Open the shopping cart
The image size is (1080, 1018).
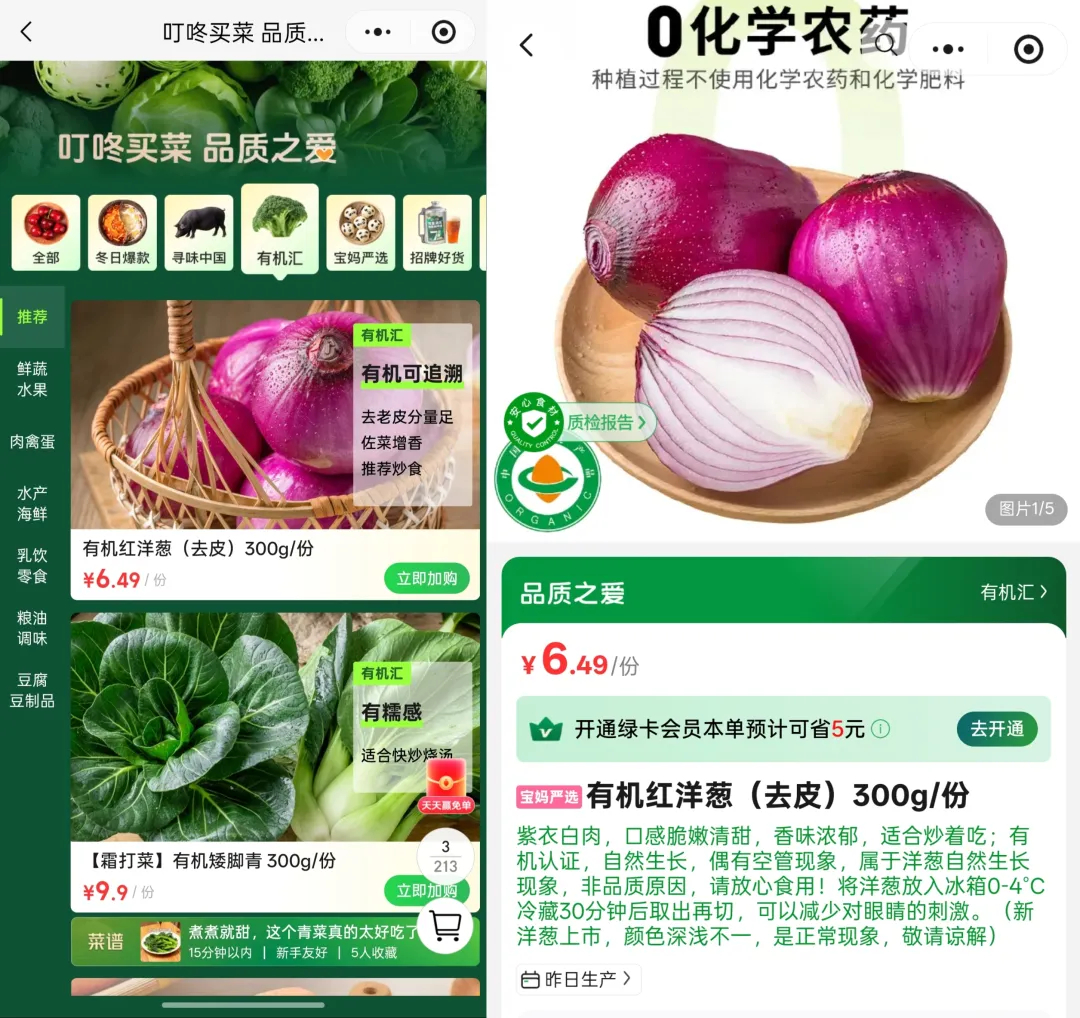pos(445,926)
